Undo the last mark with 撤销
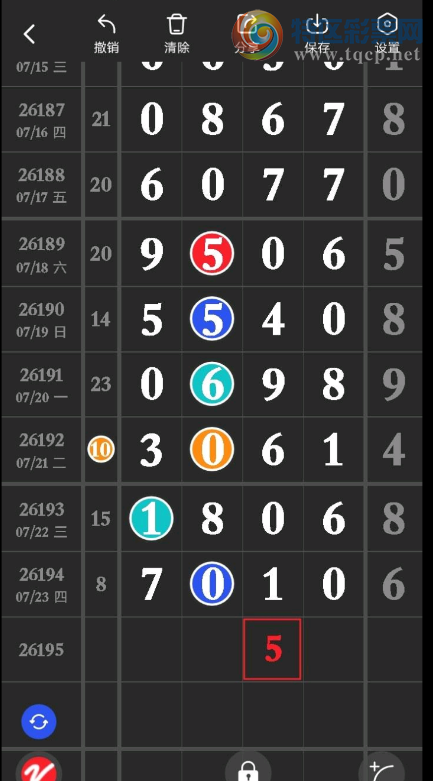This screenshot has height=781, width=433. (x=106, y=33)
